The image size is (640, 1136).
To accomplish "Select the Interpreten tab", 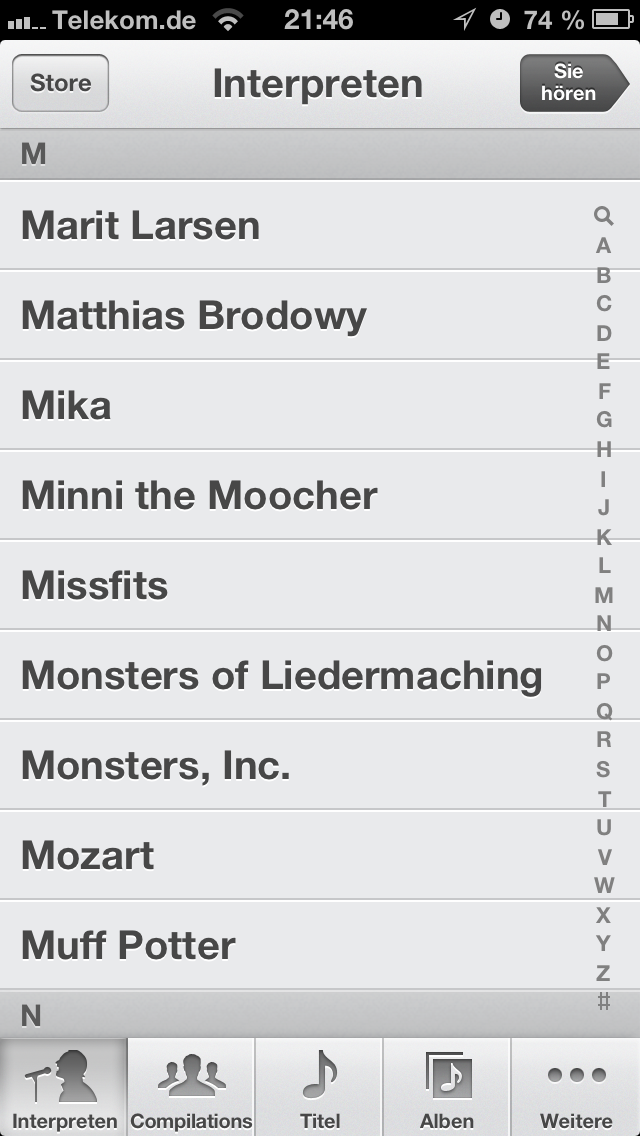I will click(x=64, y=1087).
